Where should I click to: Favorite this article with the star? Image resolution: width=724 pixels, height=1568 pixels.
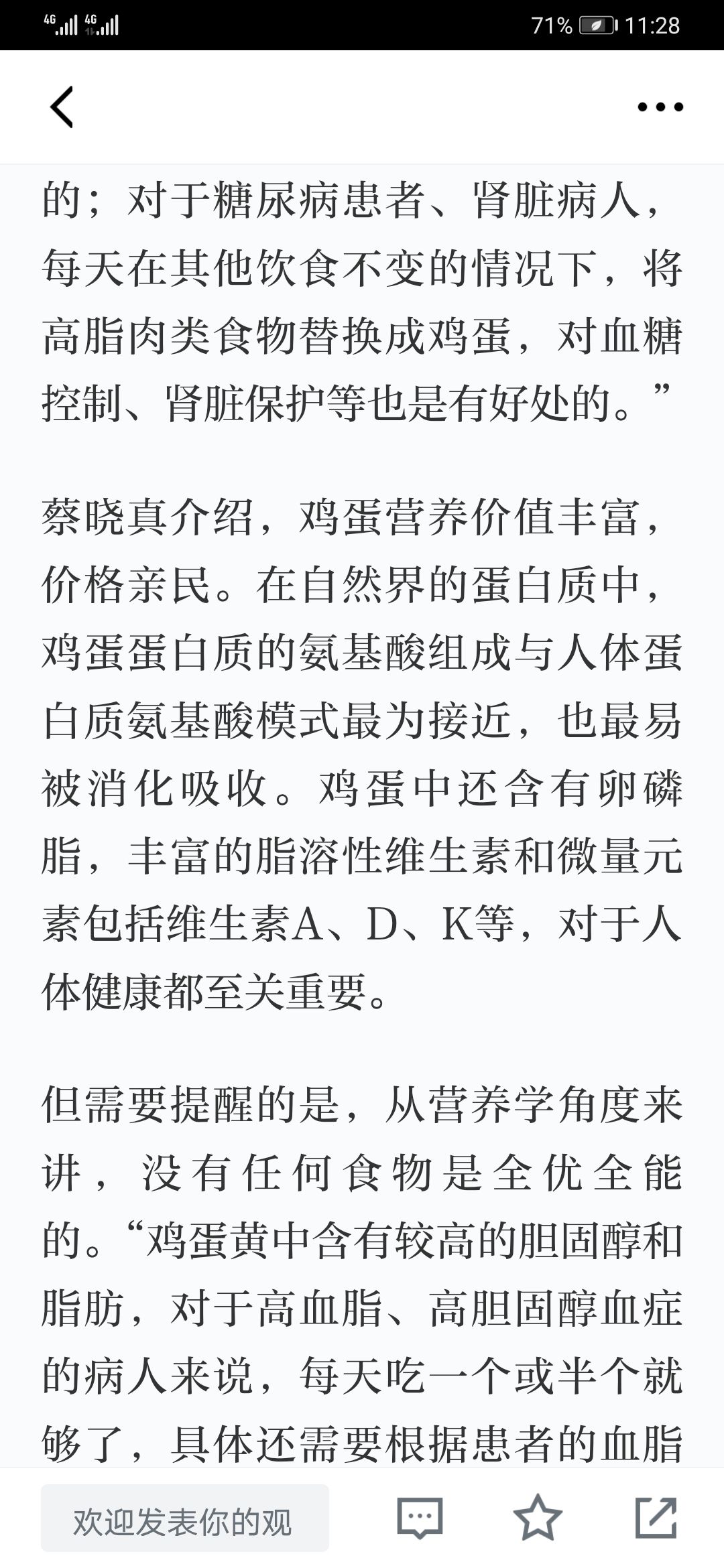click(538, 1518)
